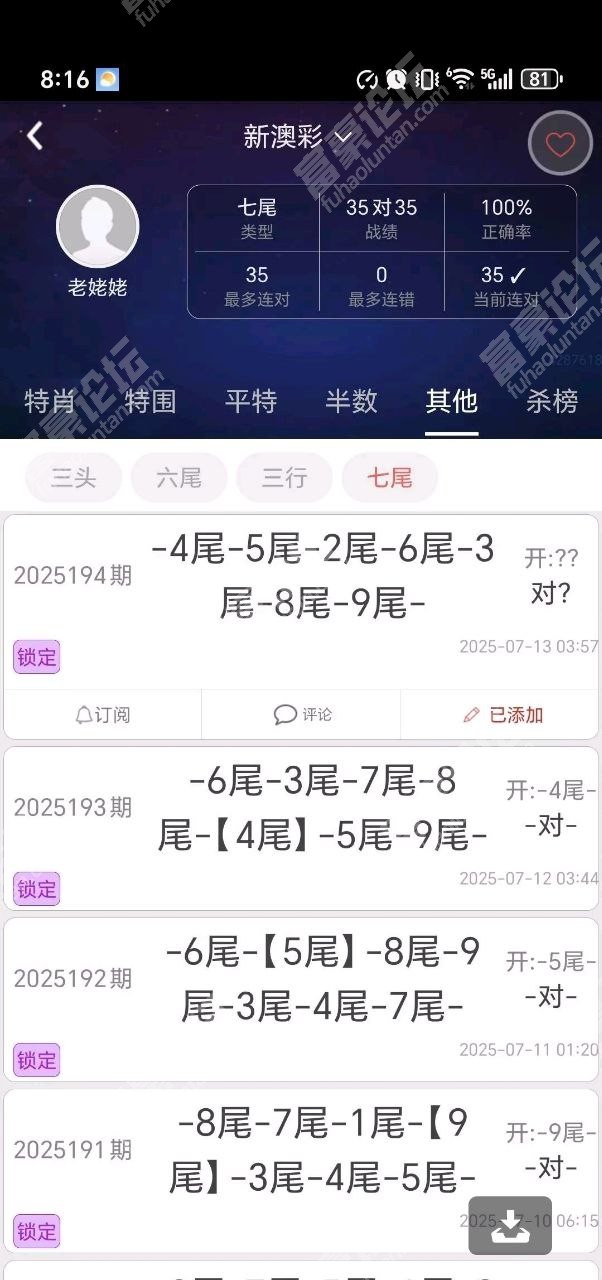
Task: Select the 六尾 filter chip
Action: pos(179,478)
